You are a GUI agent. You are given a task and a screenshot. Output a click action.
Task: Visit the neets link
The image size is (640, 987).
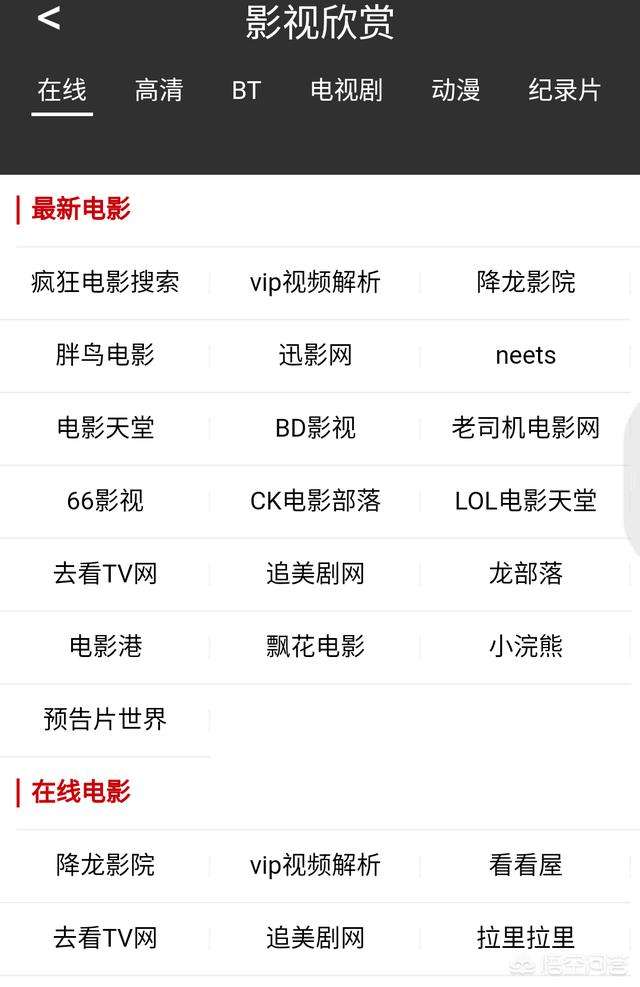(x=525, y=355)
